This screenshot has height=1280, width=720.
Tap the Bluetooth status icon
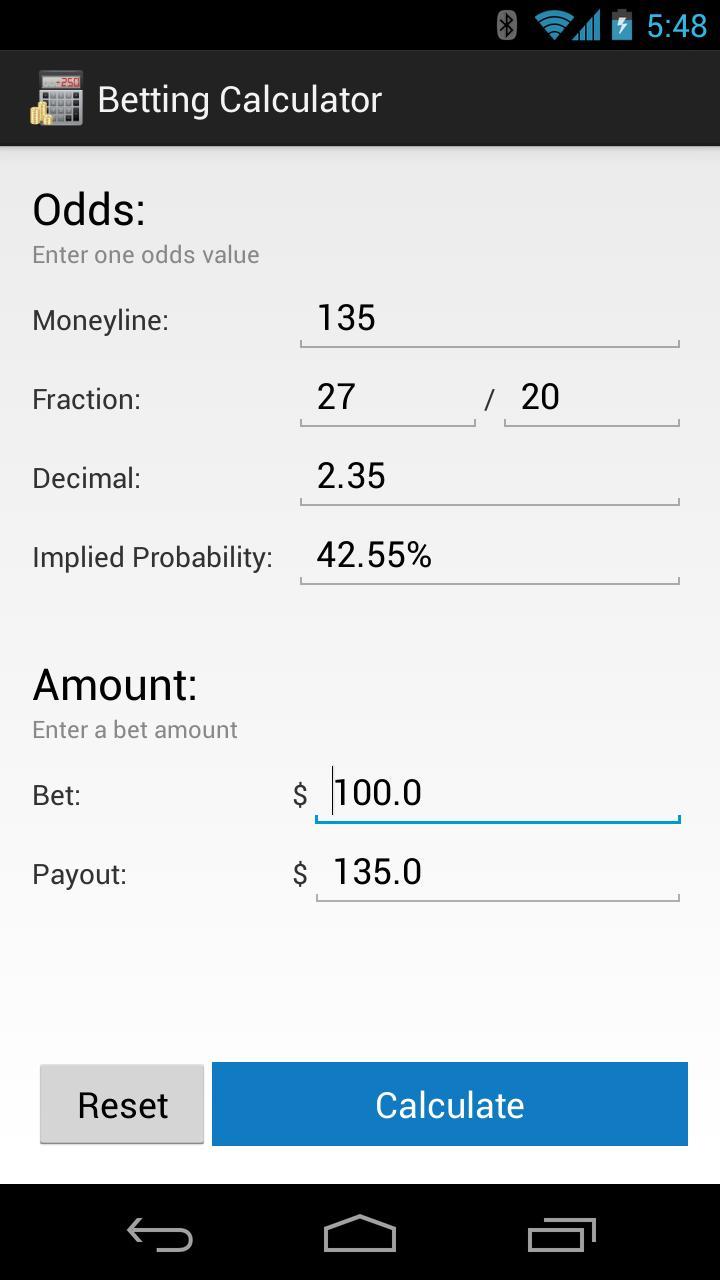[x=508, y=26]
